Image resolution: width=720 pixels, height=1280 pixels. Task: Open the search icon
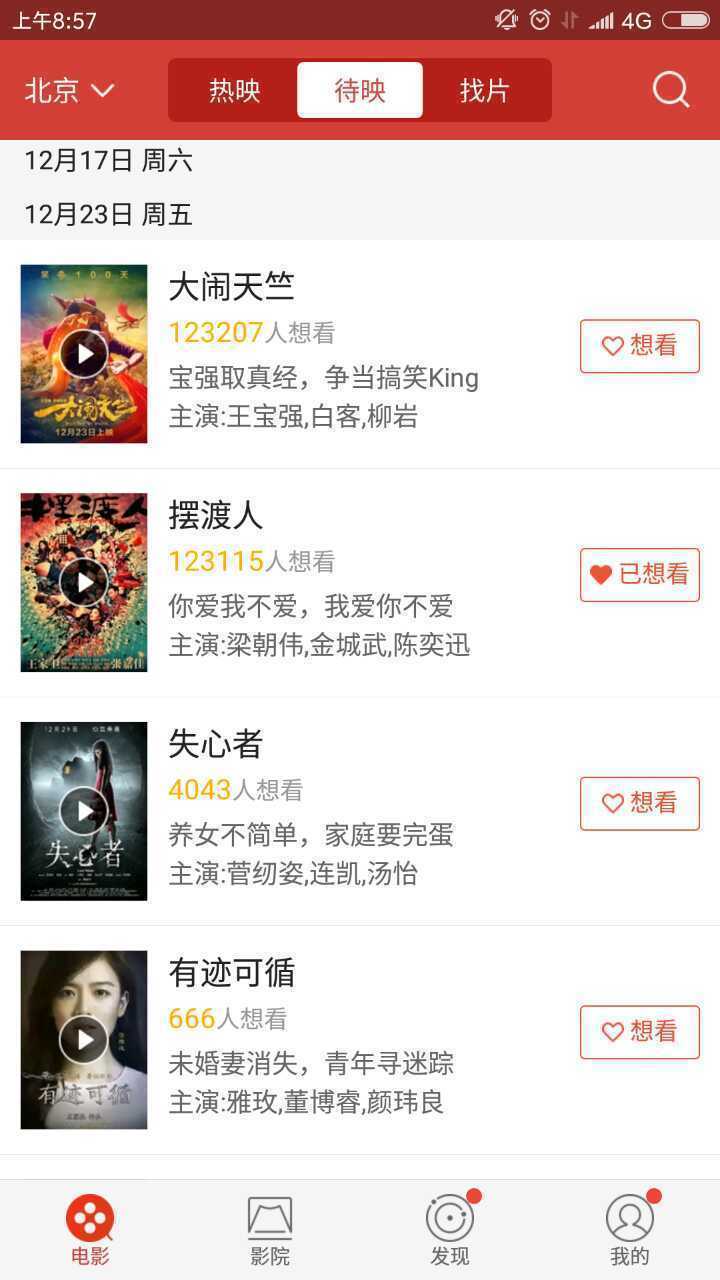(x=670, y=89)
